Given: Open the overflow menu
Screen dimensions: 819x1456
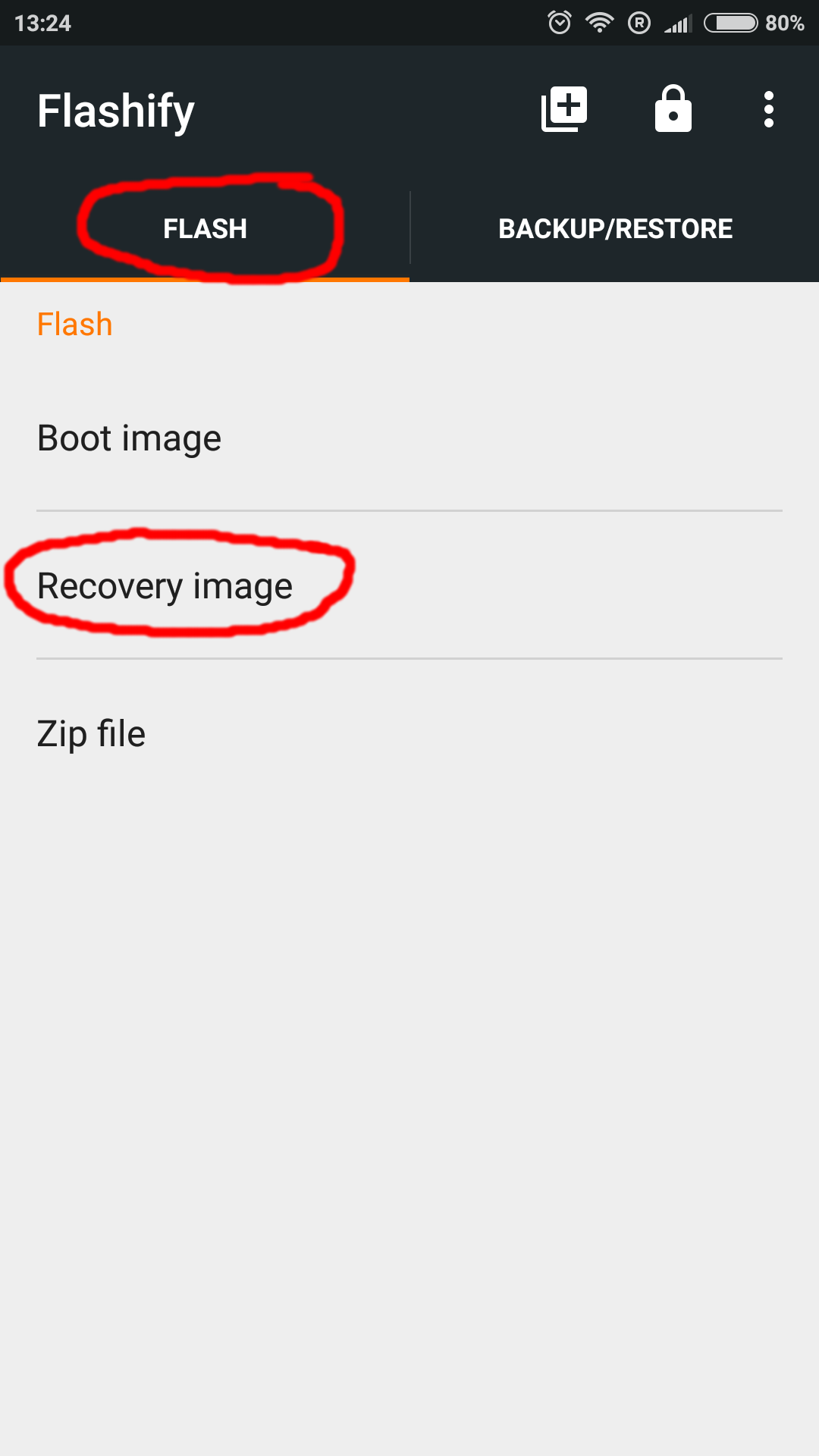Looking at the screenshot, I should tap(768, 110).
